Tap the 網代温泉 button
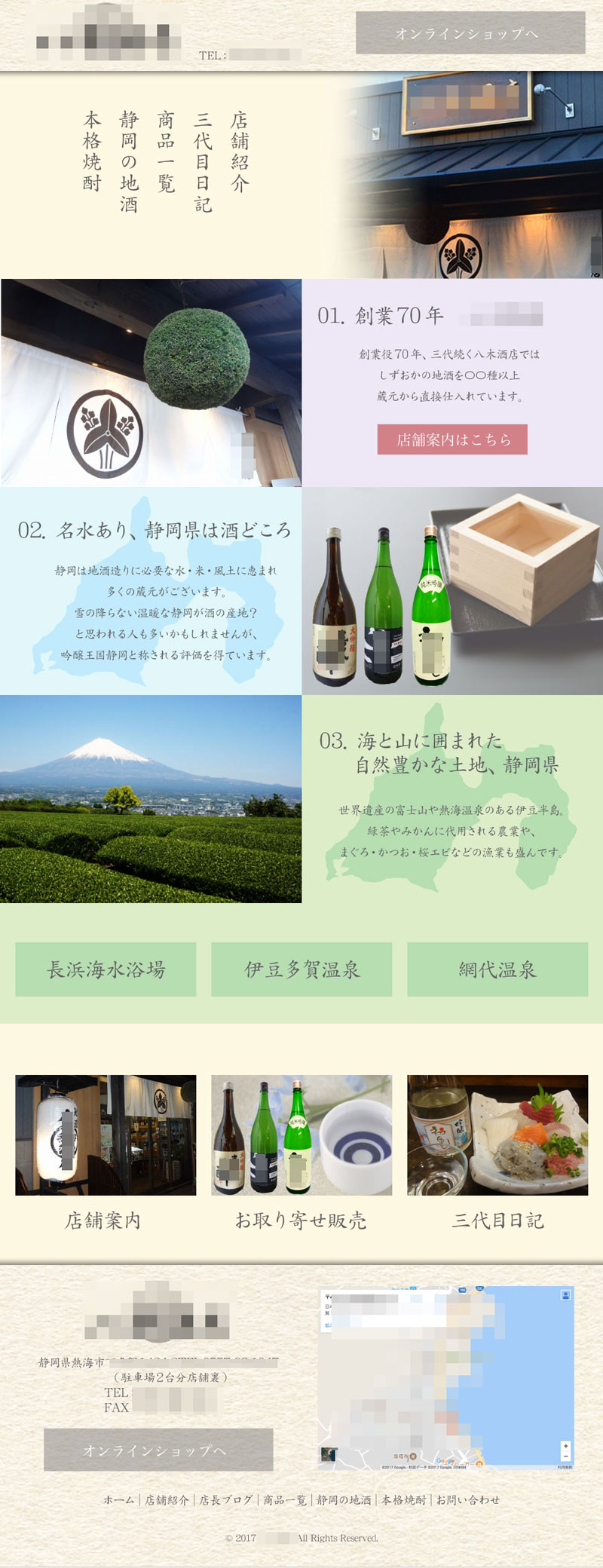The height and width of the screenshot is (1568, 603). coord(497,969)
